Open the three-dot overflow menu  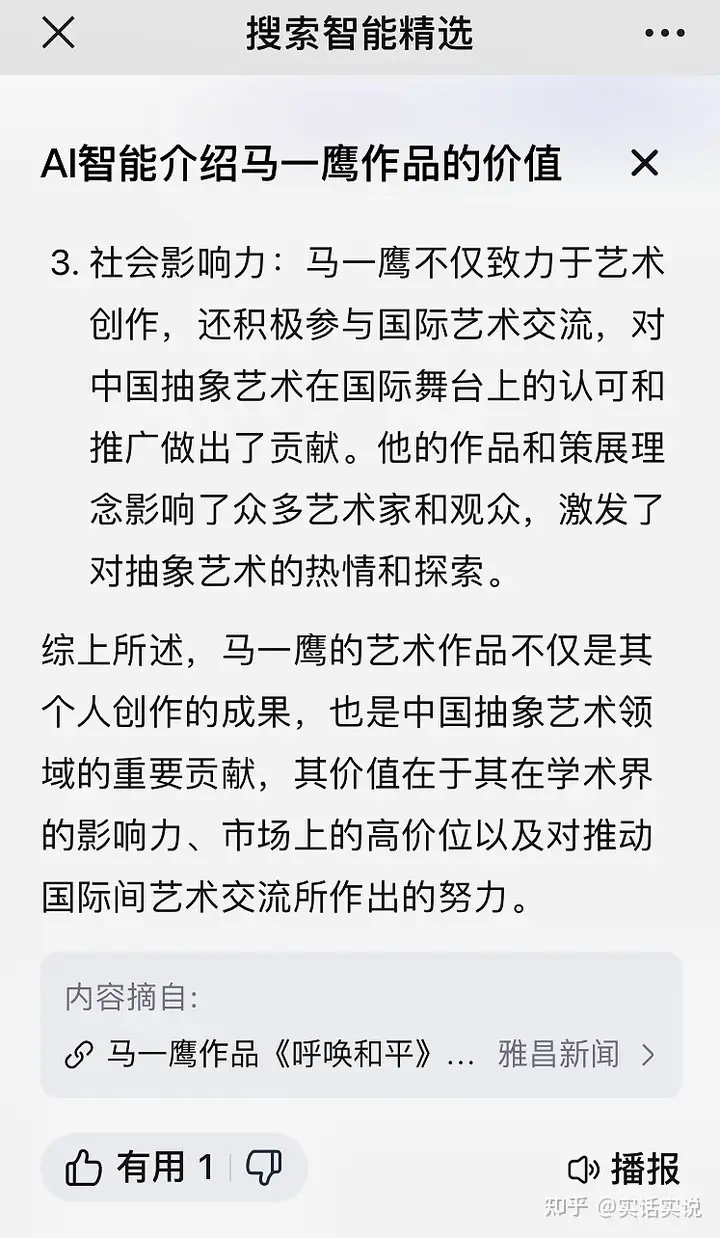[x=664, y=34]
